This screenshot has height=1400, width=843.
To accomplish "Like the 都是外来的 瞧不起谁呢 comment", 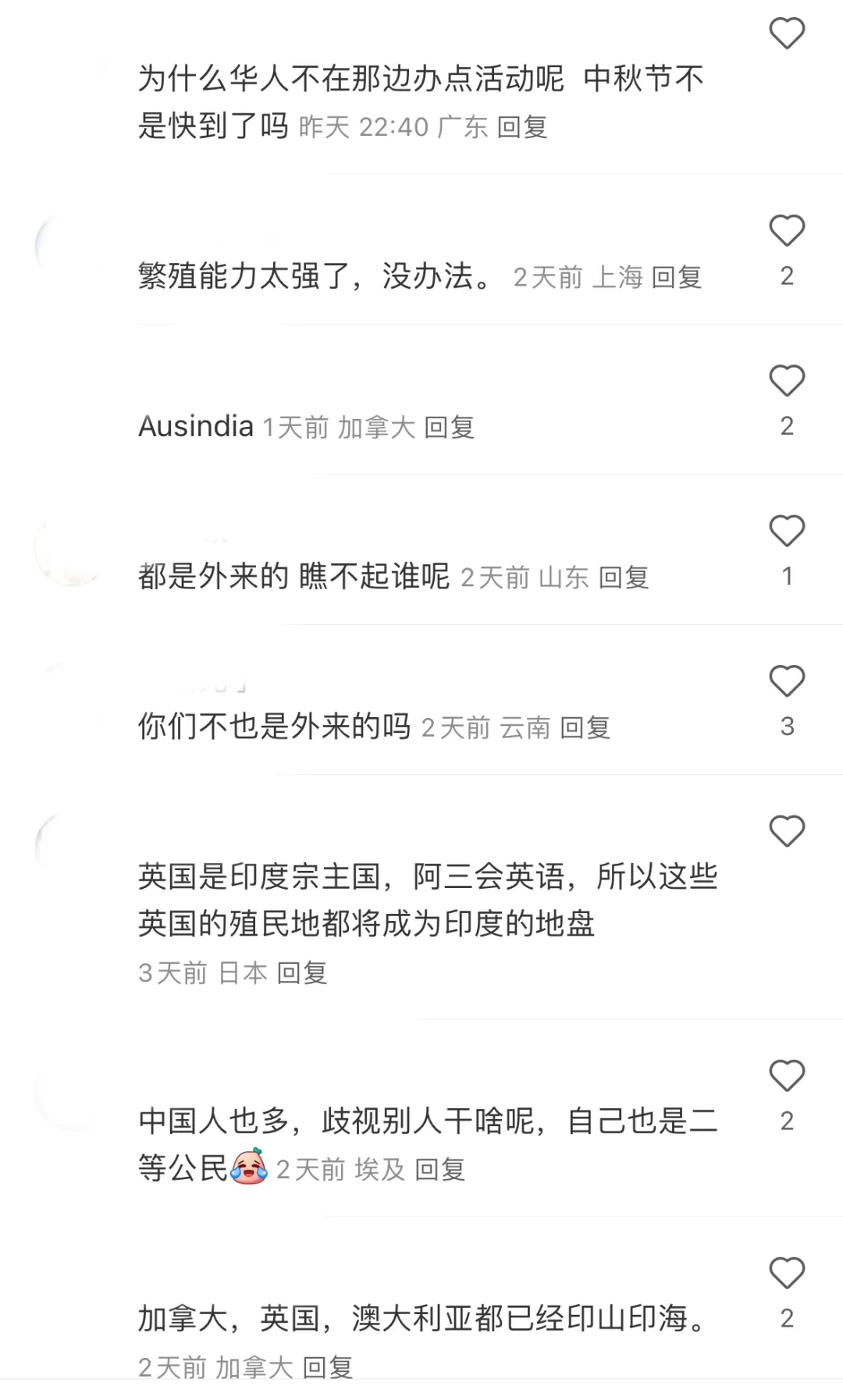I will [787, 531].
